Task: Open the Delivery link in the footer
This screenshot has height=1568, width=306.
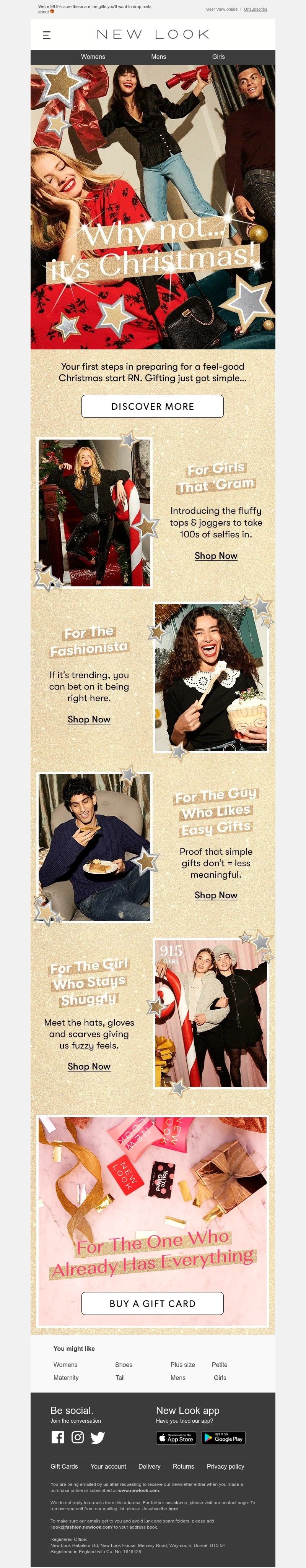Action: pyautogui.click(x=149, y=1466)
